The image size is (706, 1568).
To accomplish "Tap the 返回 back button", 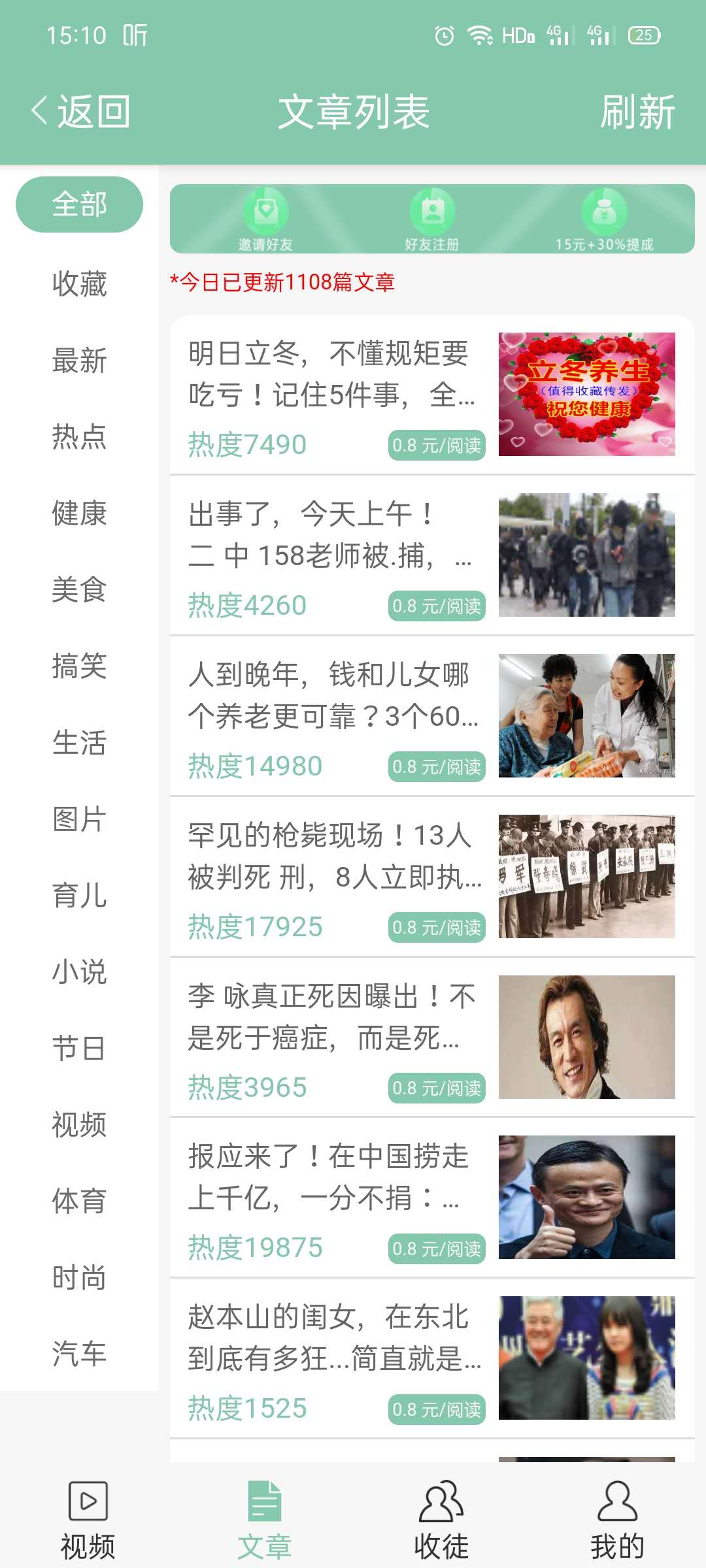I will coord(81,111).
